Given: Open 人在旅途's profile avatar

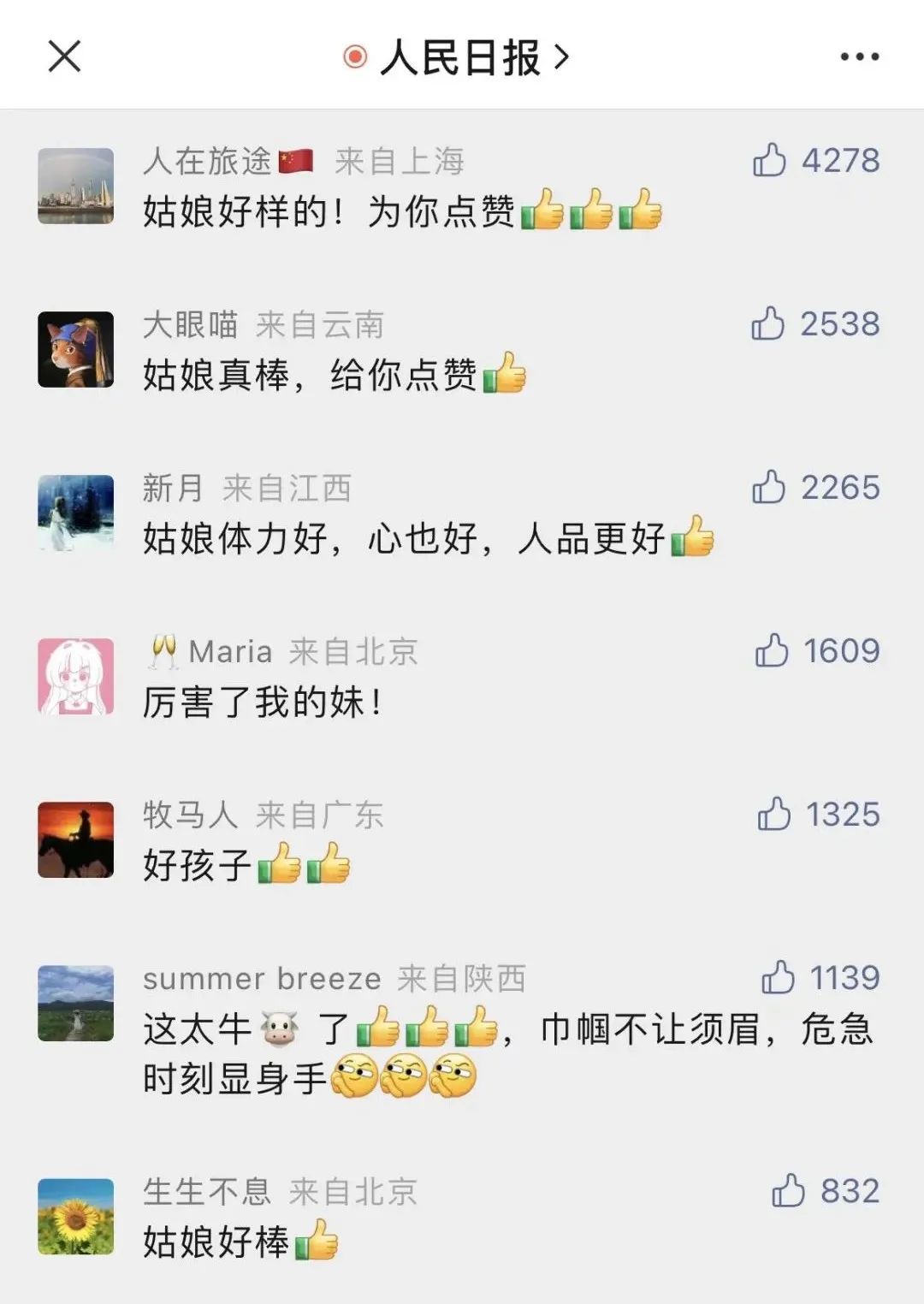Looking at the screenshot, I should [x=76, y=186].
